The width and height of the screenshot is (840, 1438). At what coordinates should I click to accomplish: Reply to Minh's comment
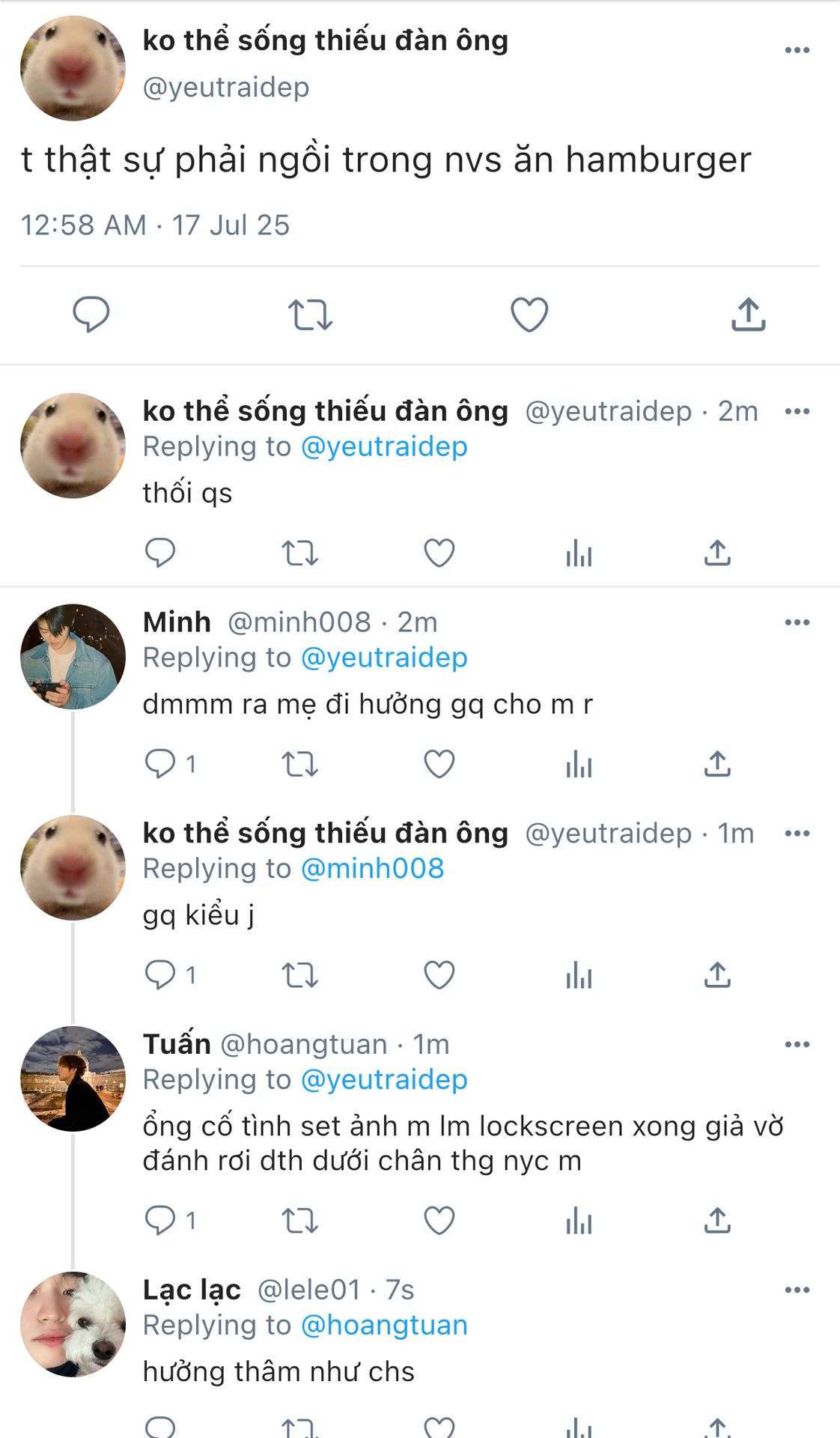point(160,764)
